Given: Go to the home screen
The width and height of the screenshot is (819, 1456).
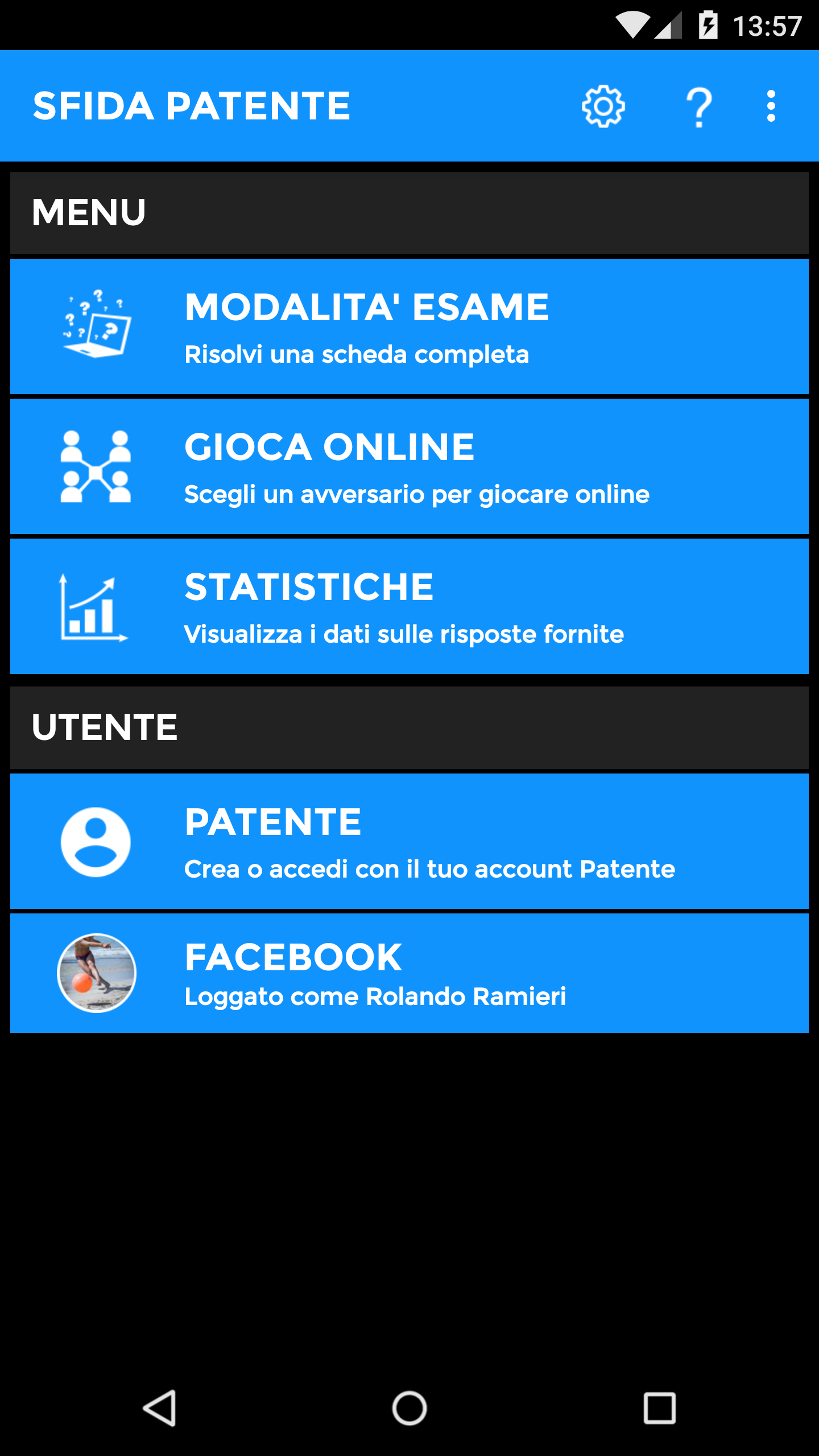Looking at the screenshot, I should (x=409, y=1408).
